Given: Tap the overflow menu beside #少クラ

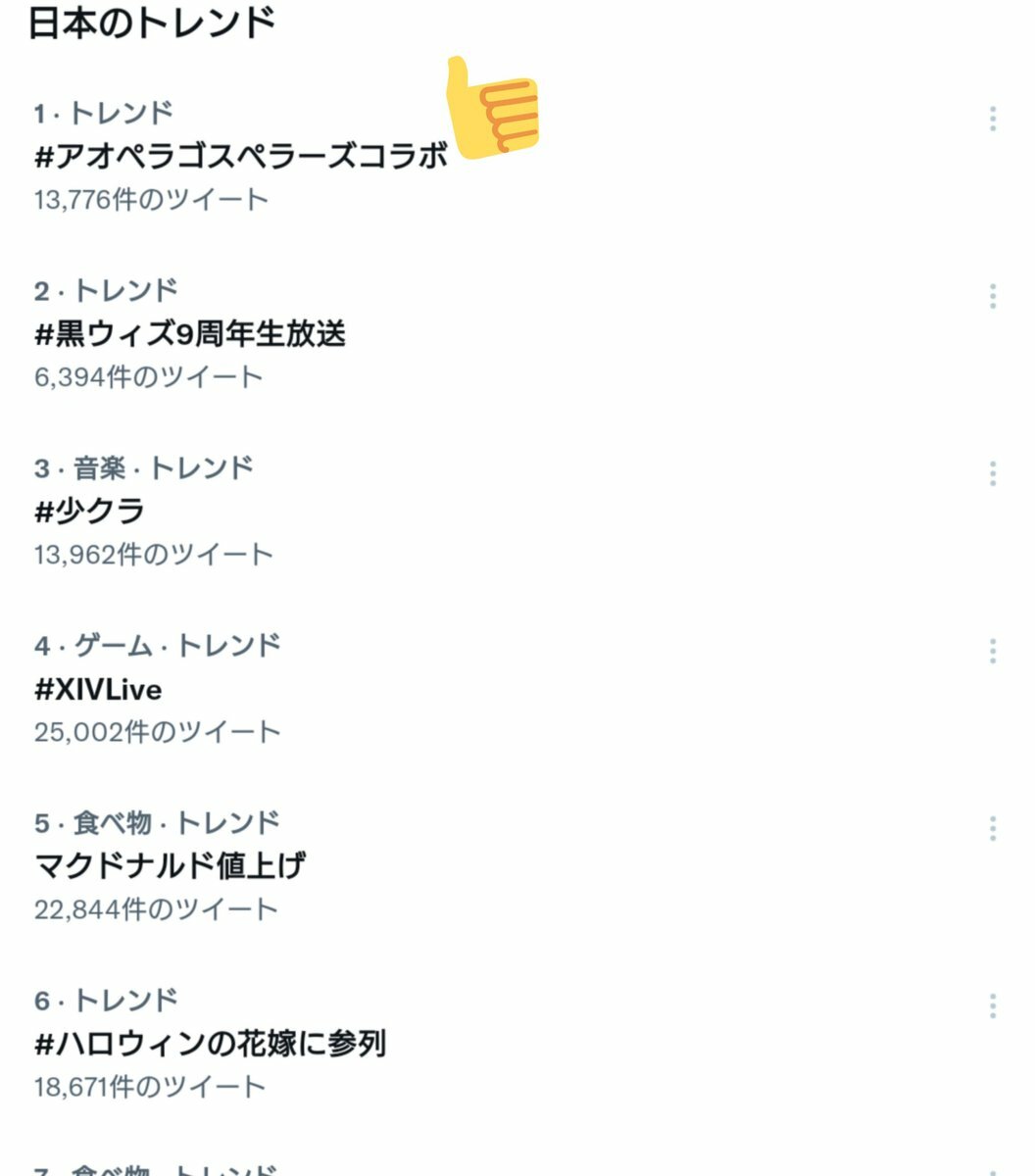Looking at the screenshot, I should coord(992,474).
